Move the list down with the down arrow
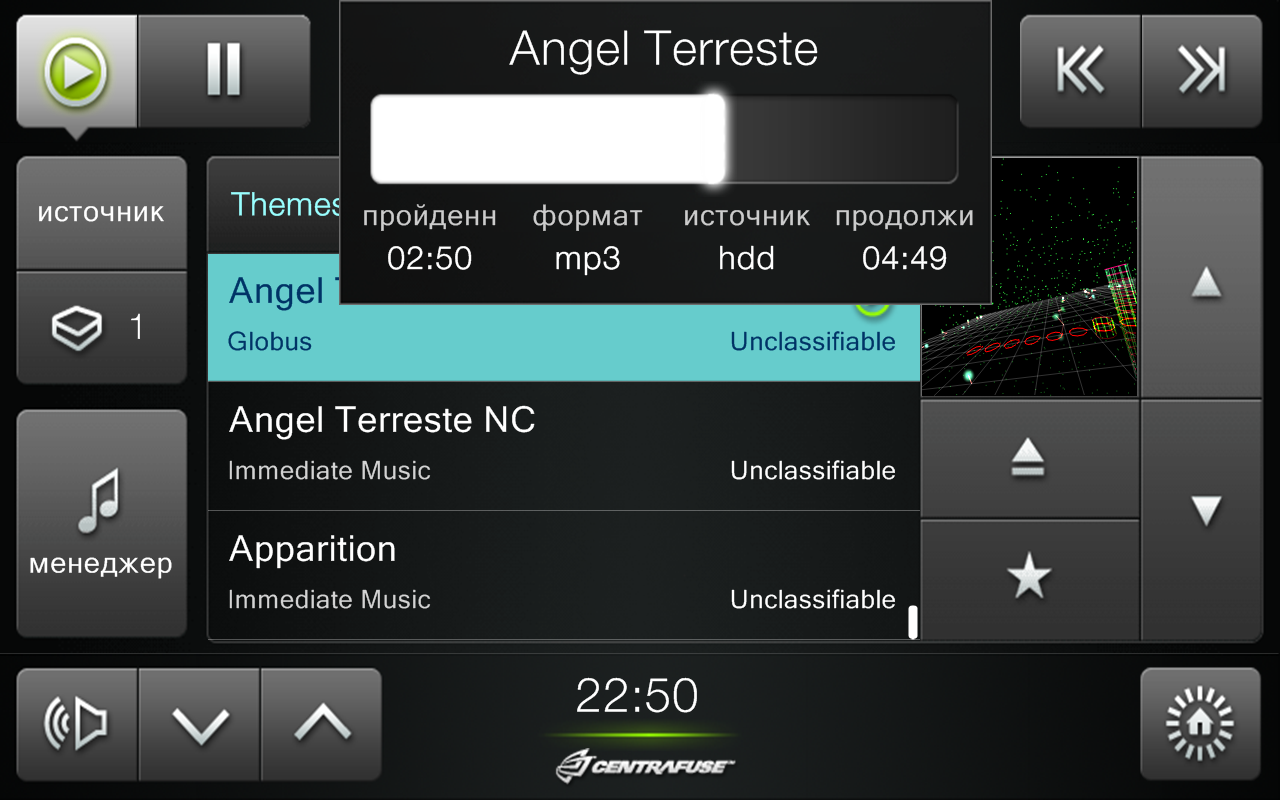 pyautogui.click(x=1207, y=512)
